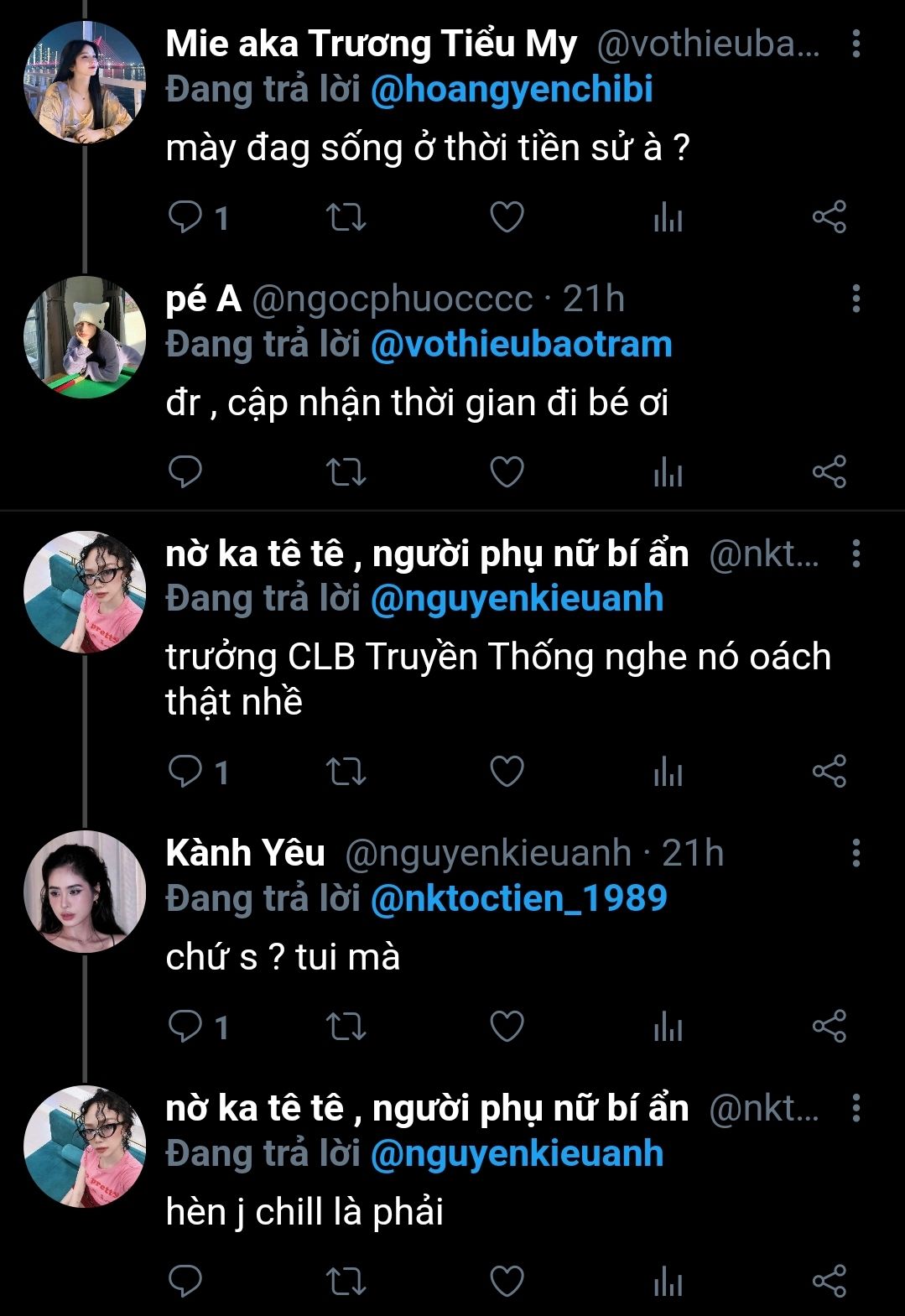Retweet Kành Yêu's "chứ s ? tui mà" tweet

(346, 1027)
